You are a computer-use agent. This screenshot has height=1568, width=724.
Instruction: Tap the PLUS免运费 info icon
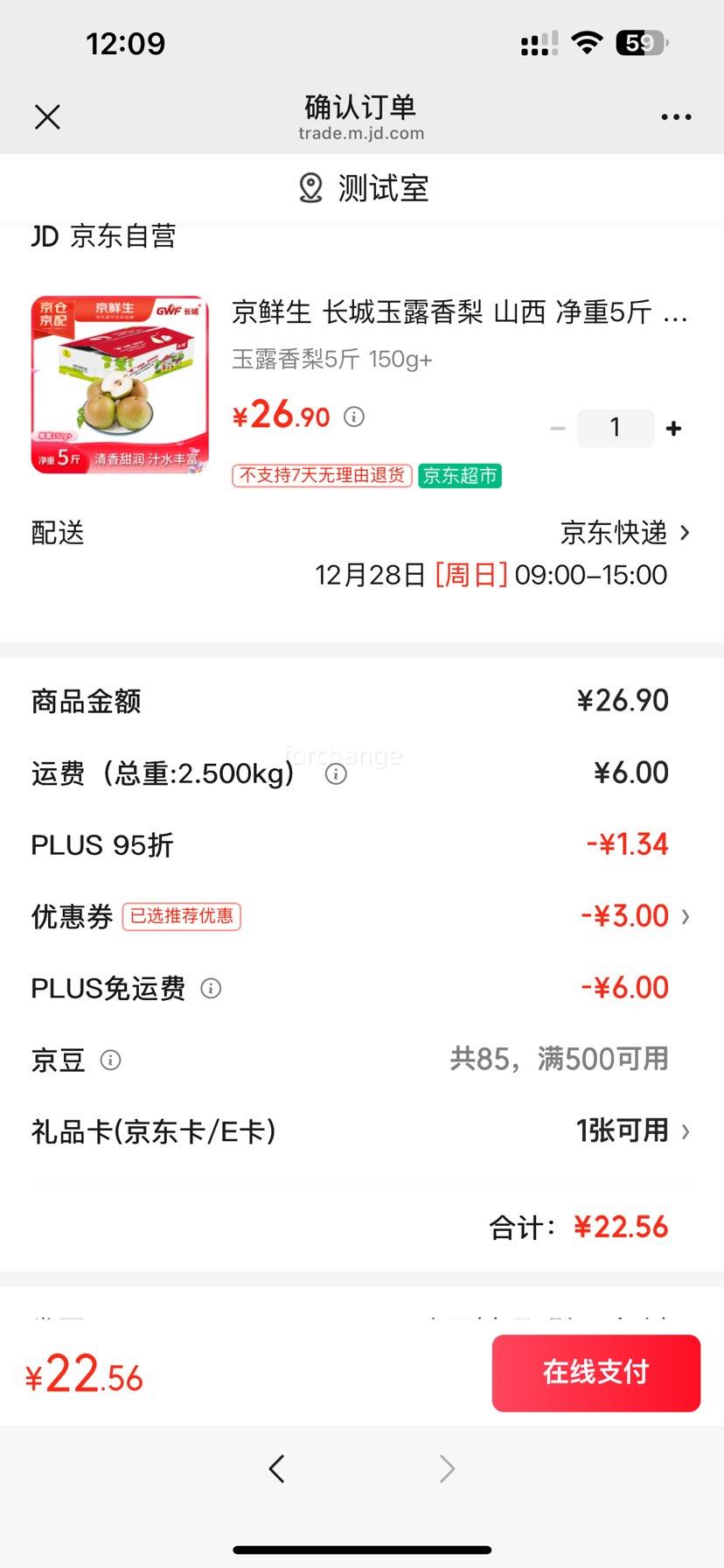209,989
